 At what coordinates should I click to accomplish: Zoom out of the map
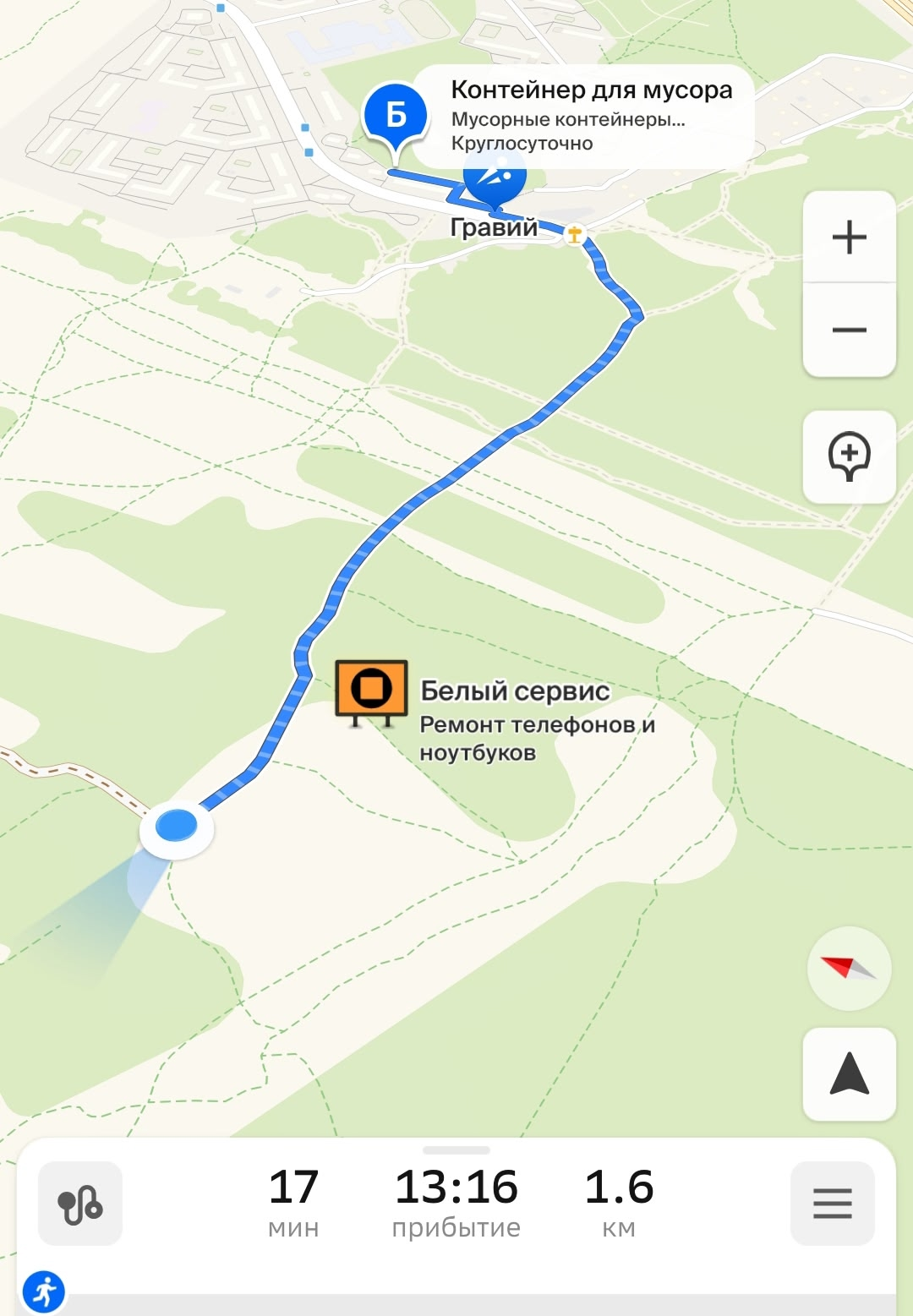pyautogui.click(x=849, y=330)
